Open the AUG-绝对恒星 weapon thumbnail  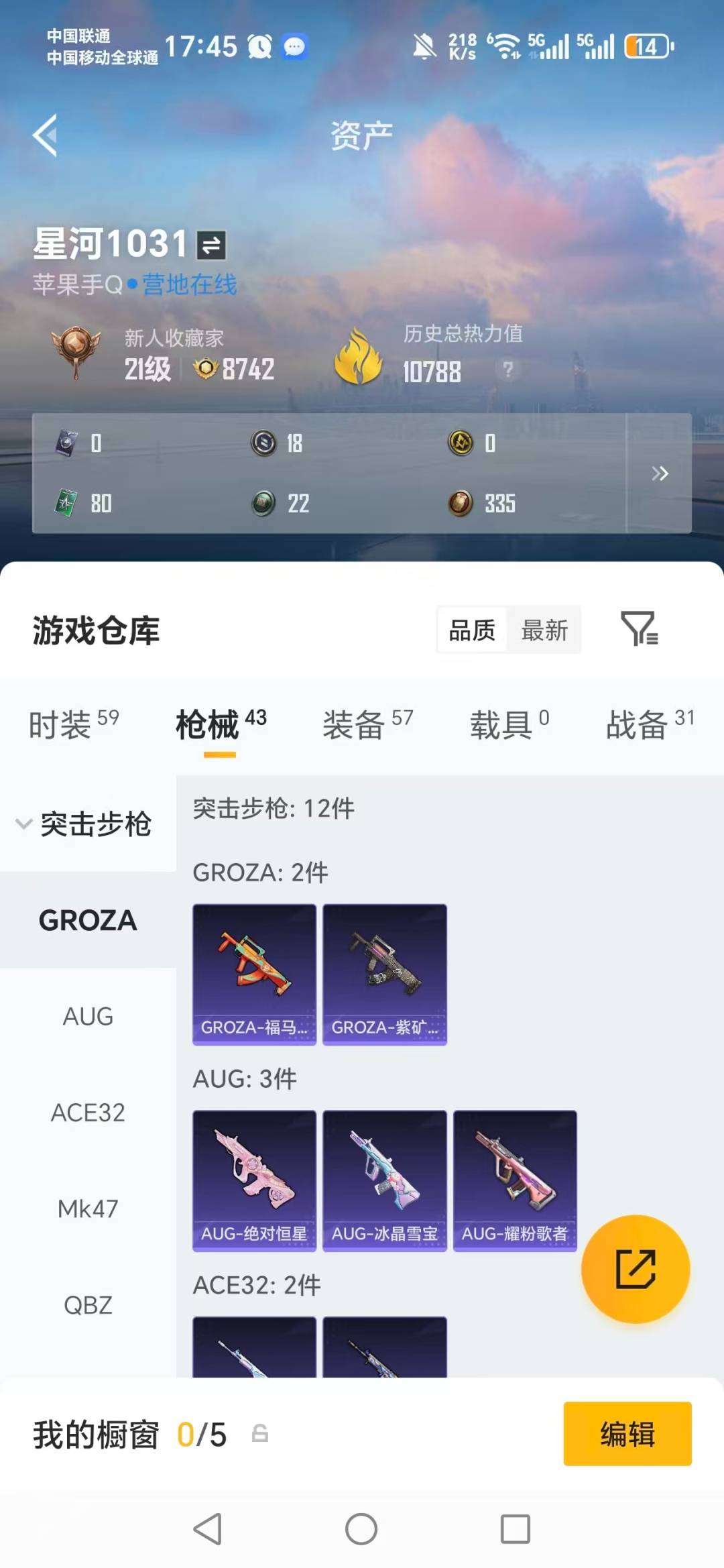click(254, 1180)
